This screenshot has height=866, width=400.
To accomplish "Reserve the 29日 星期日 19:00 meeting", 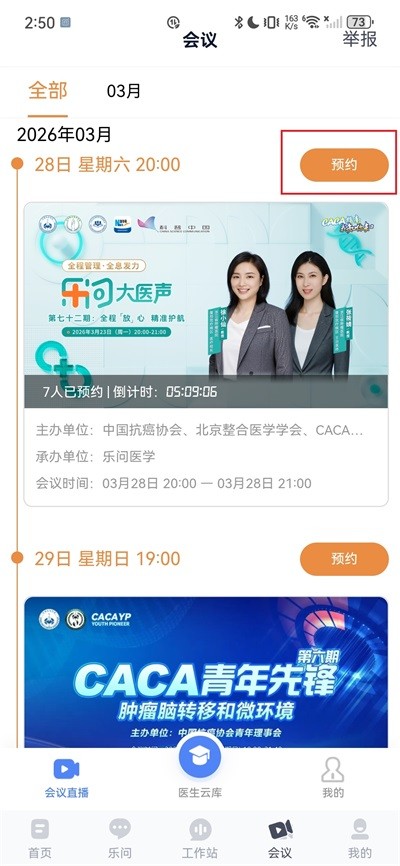I will tap(344, 559).
